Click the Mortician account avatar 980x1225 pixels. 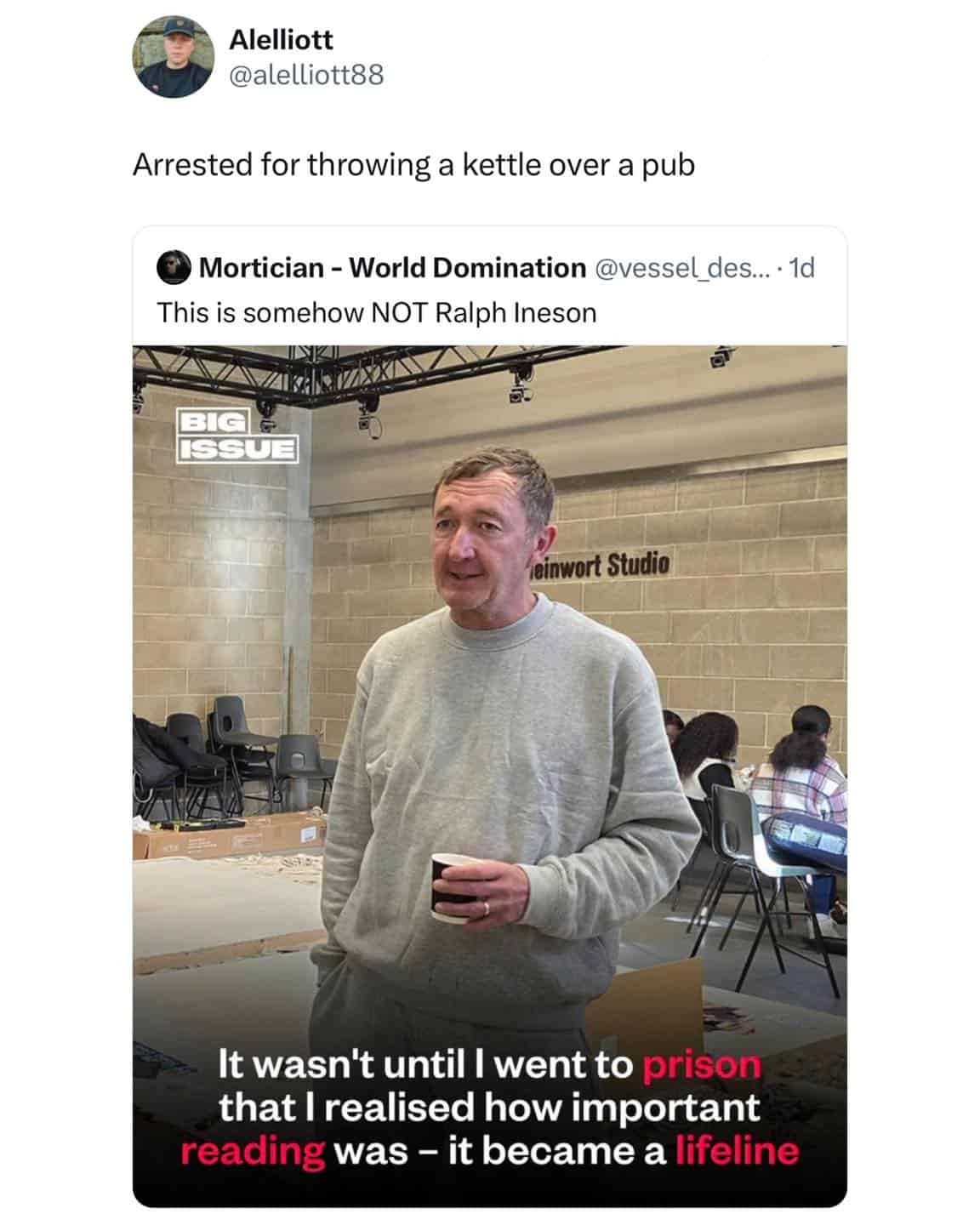[173, 267]
